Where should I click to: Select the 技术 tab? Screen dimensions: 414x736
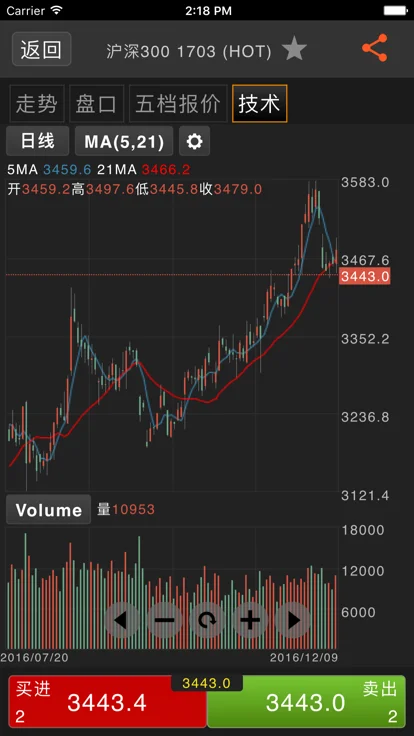tap(259, 104)
